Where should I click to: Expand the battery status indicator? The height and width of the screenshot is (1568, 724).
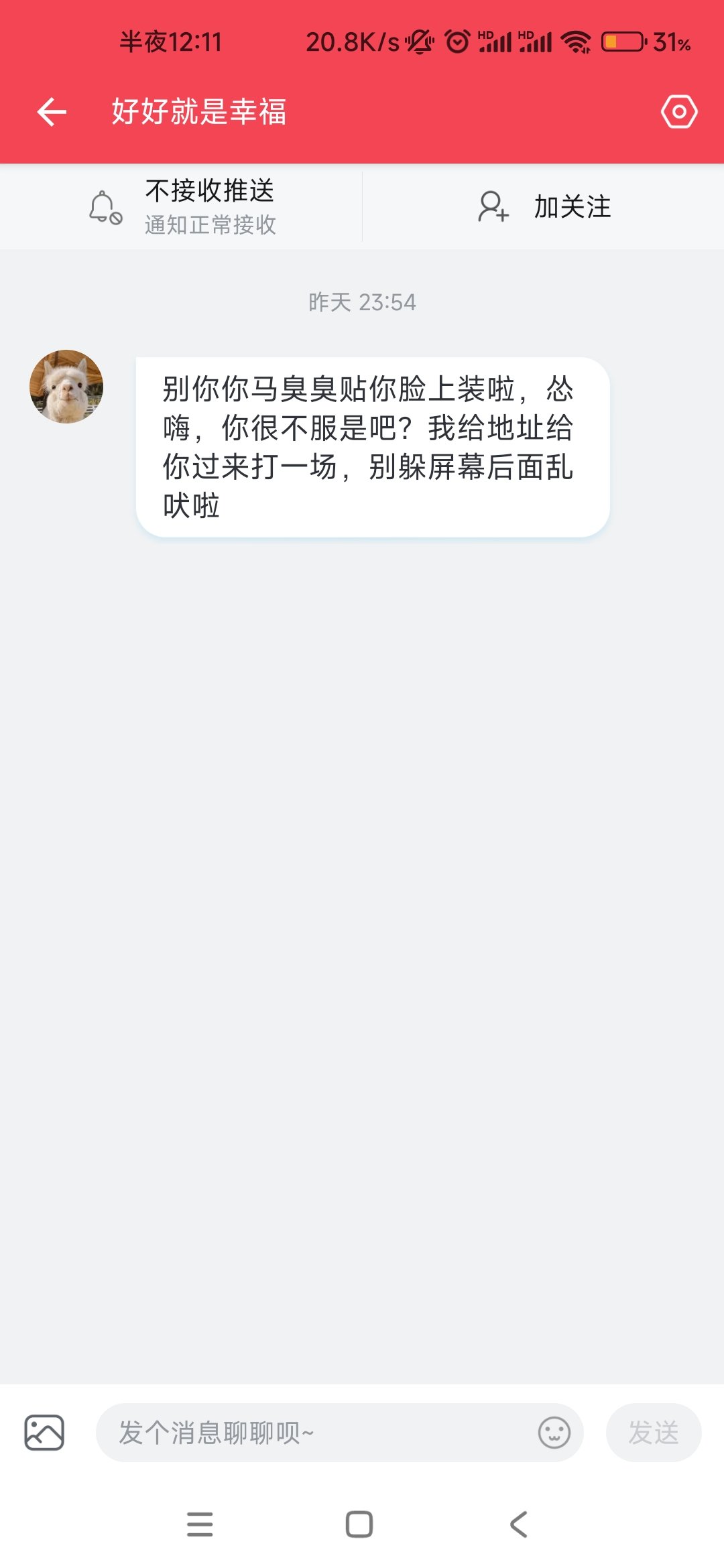pyautogui.click(x=622, y=42)
